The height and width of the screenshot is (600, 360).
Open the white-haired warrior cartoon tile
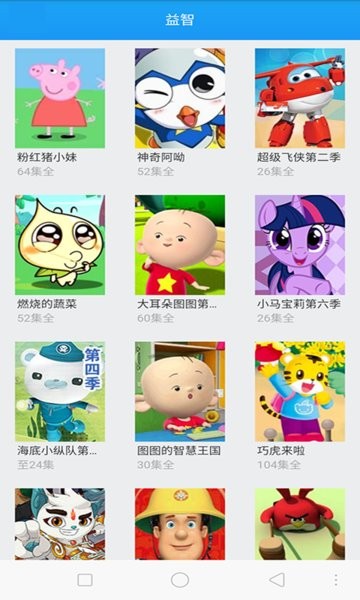60,524
